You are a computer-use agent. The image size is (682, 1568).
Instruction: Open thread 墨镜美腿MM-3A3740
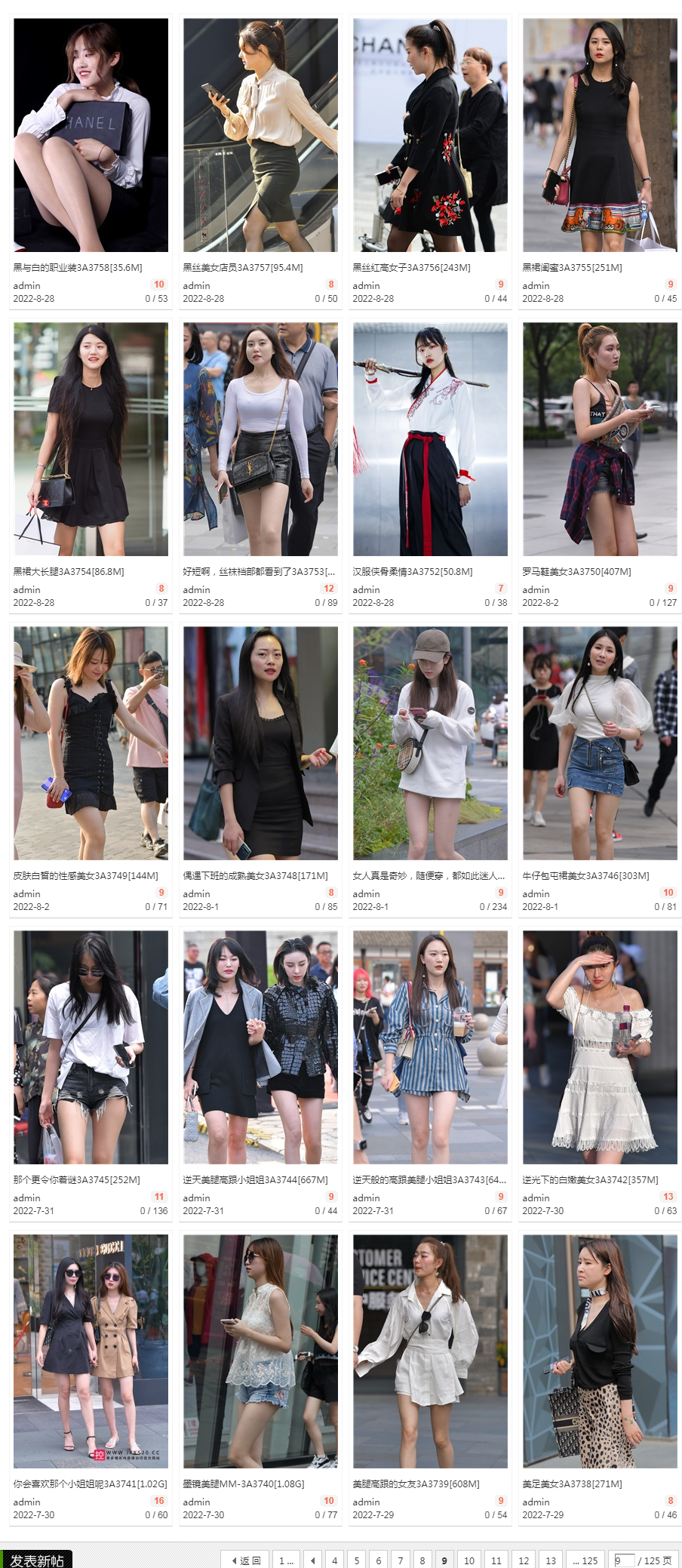pyautogui.click(x=244, y=1483)
